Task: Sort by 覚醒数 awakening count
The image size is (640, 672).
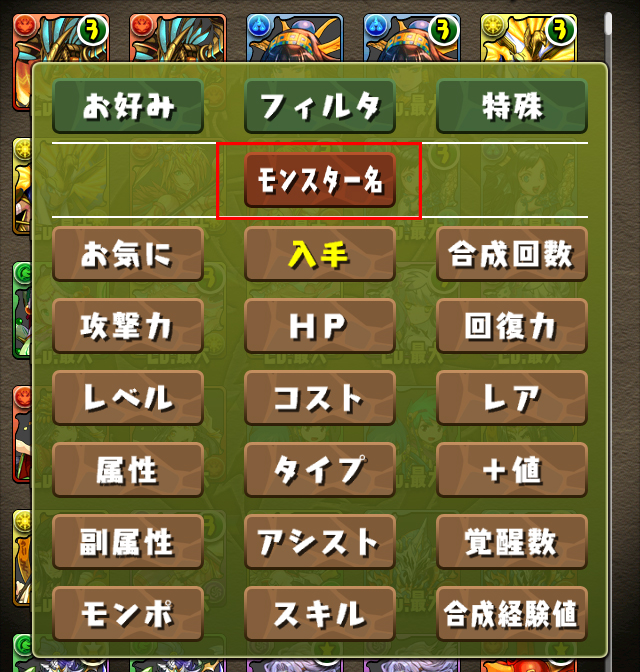Action: pos(512,542)
